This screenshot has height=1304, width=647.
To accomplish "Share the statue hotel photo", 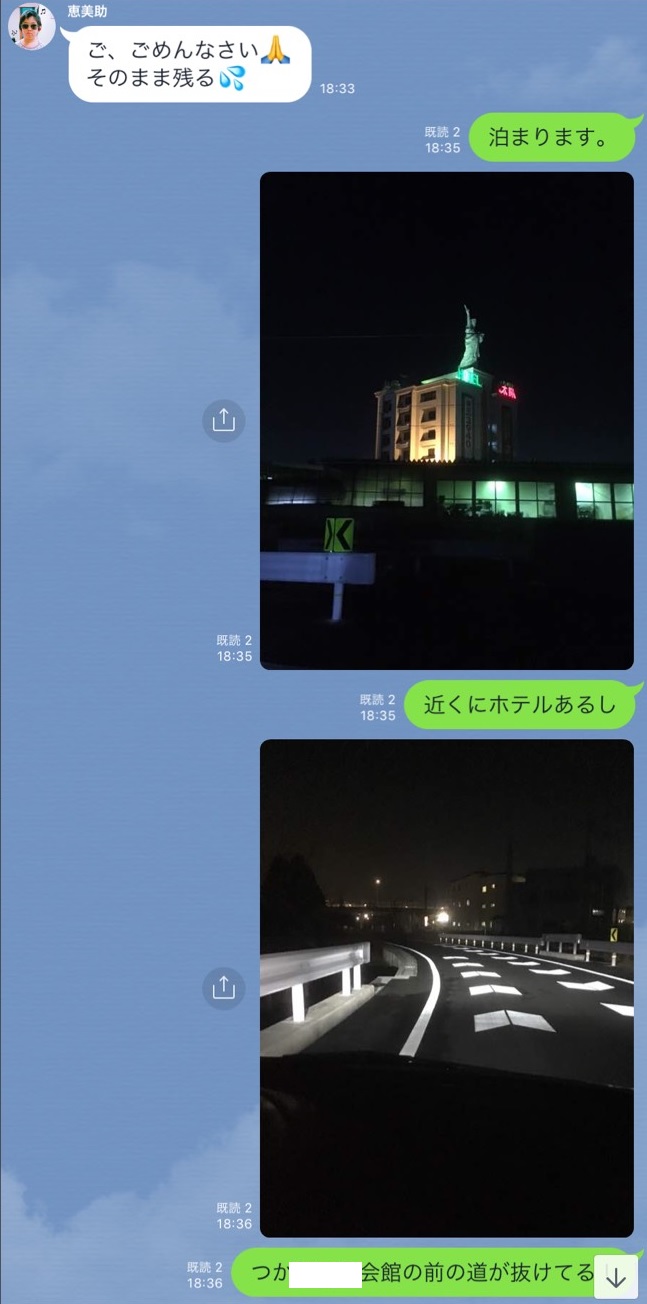I will pyautogui.click(x=223, y=420).
